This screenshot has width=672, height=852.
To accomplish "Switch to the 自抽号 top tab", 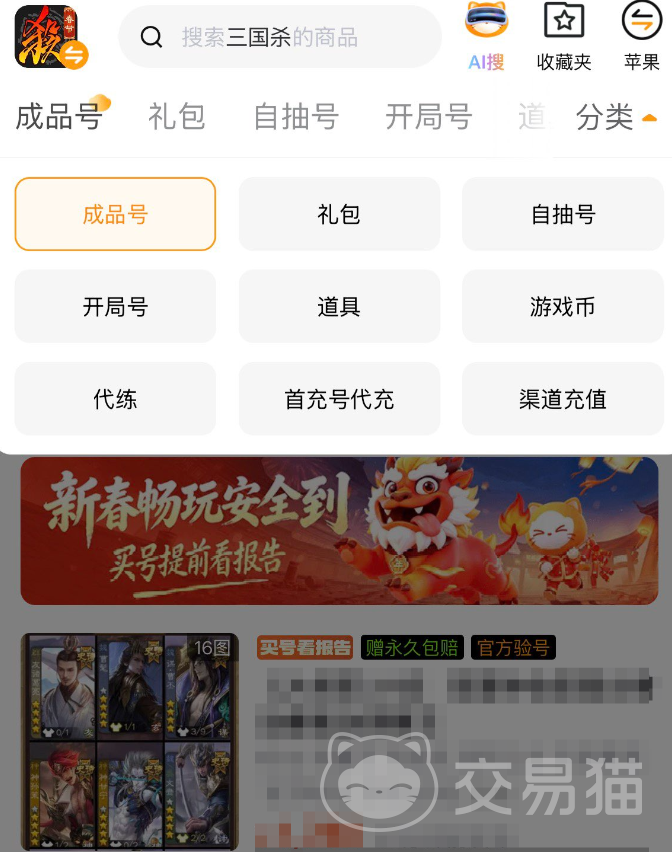I will coord(296,117).
